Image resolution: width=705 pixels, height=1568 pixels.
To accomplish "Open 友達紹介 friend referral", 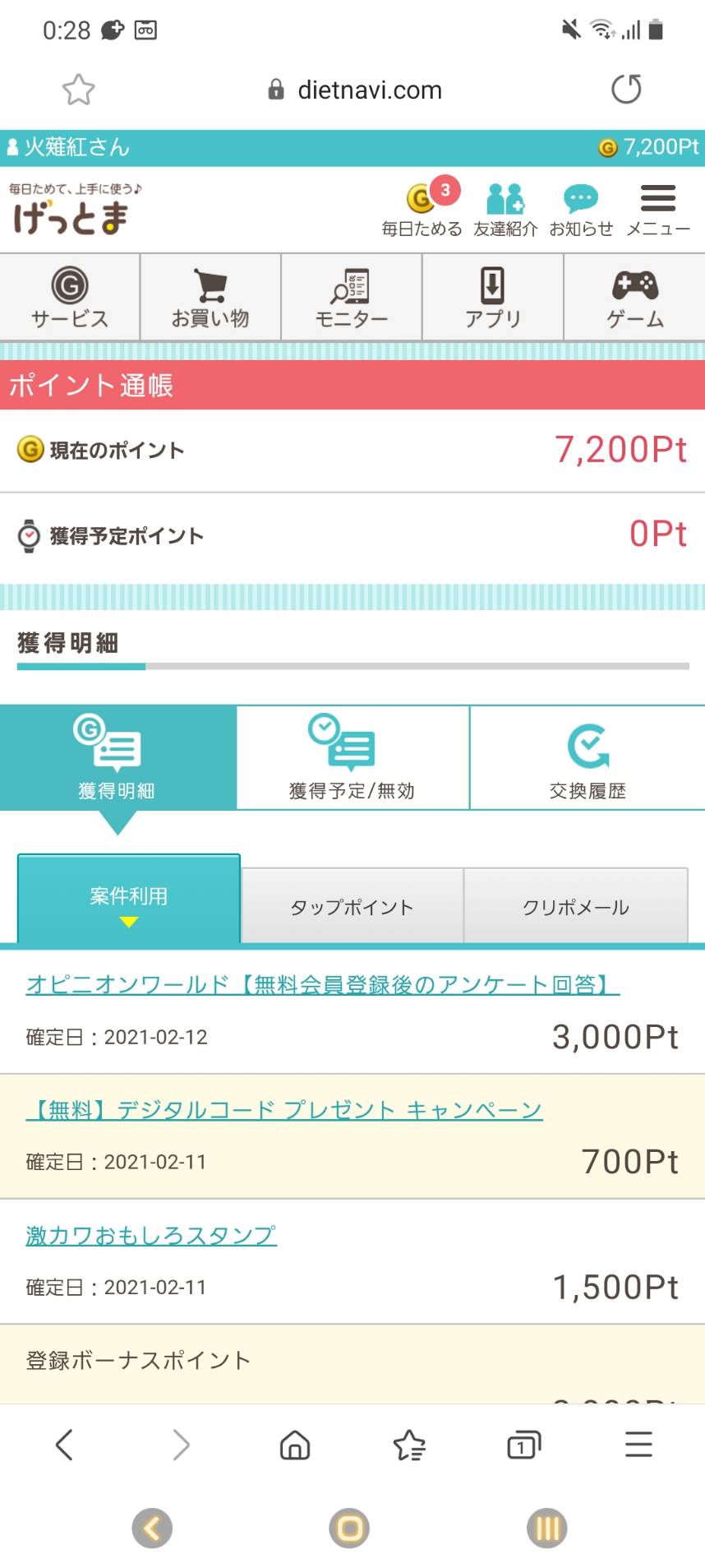I will coord(505,210).
